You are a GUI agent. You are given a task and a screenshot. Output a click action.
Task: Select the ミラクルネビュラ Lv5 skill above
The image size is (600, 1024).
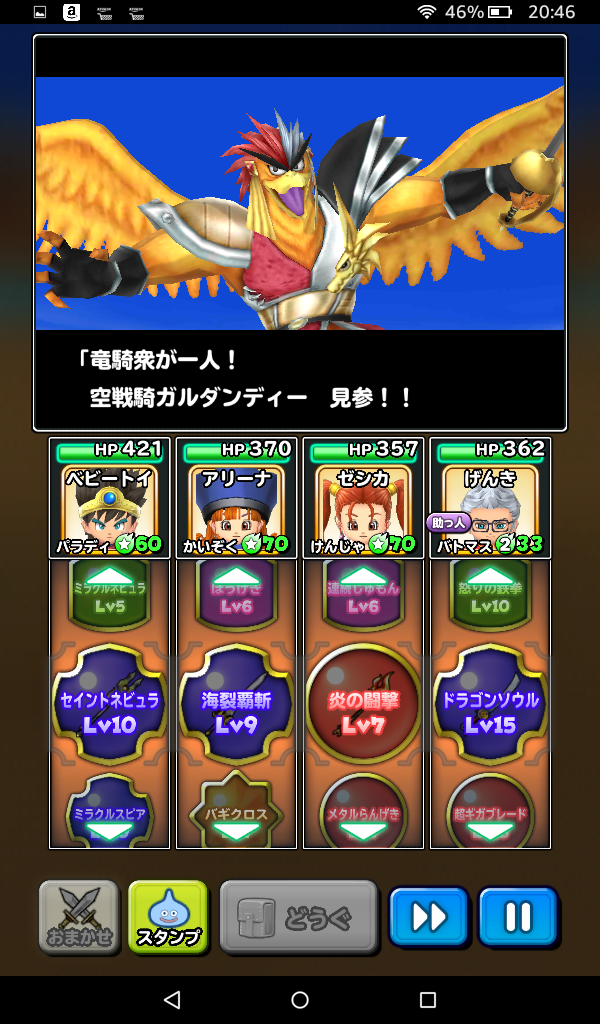pyautogui.click(x=110, y=593)
